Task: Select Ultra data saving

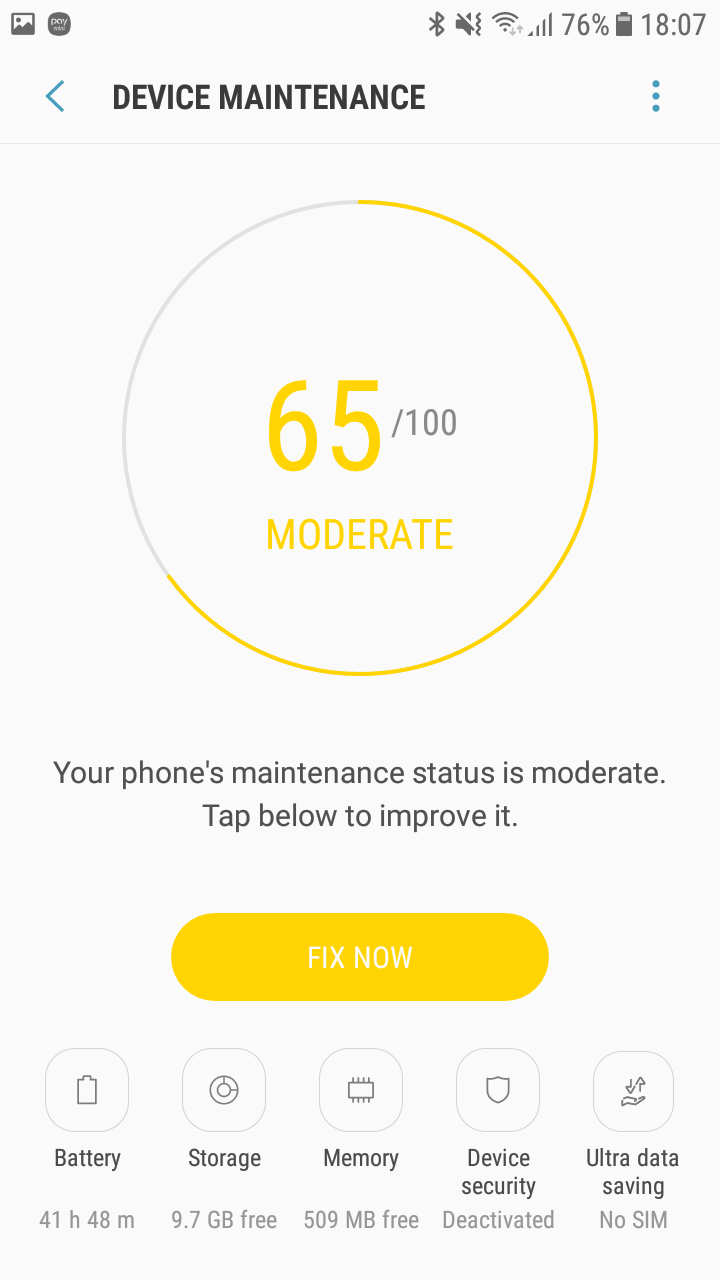Action: pos(633,1091)
